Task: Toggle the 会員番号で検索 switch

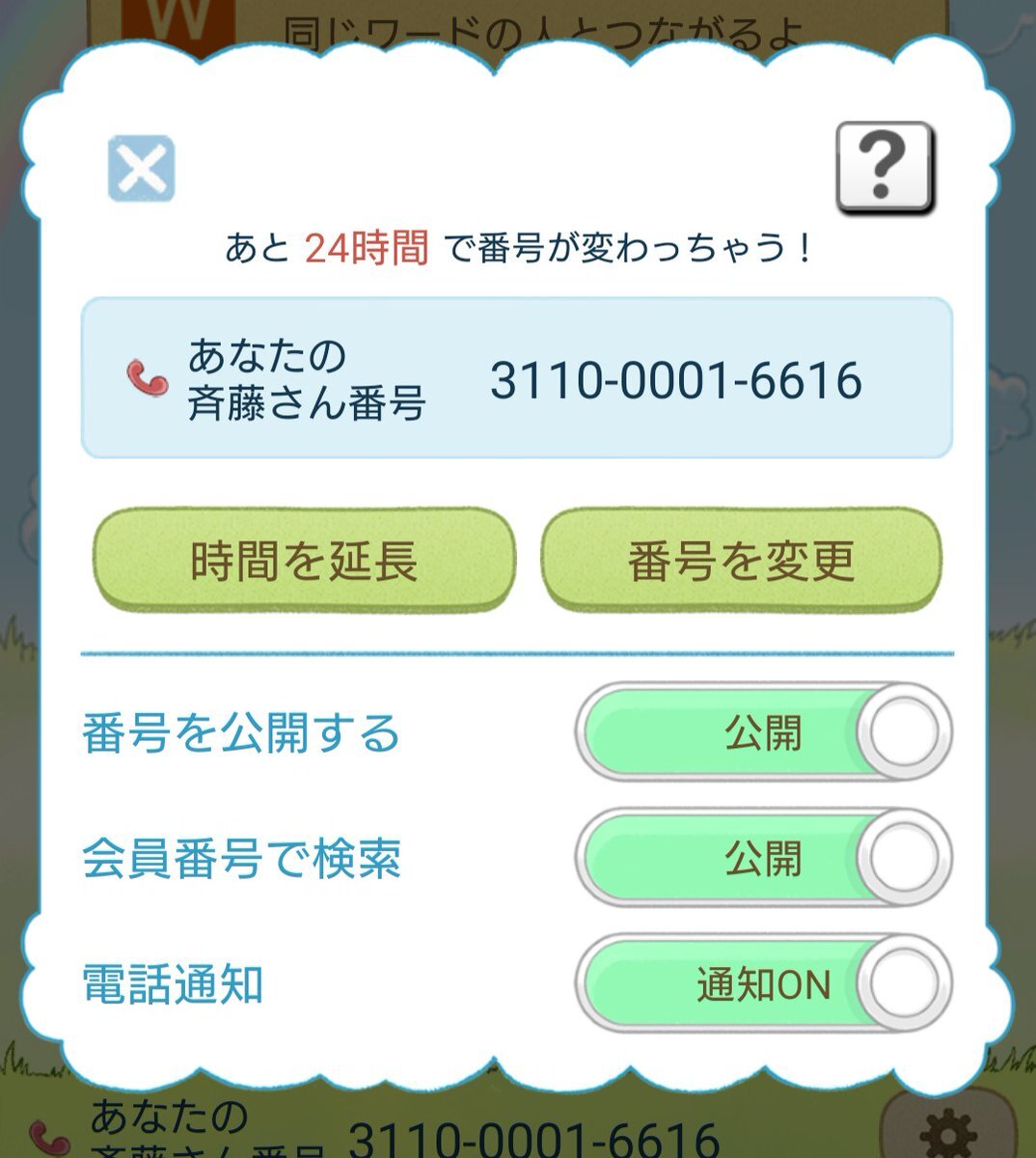Action: [x=763, y=858]
